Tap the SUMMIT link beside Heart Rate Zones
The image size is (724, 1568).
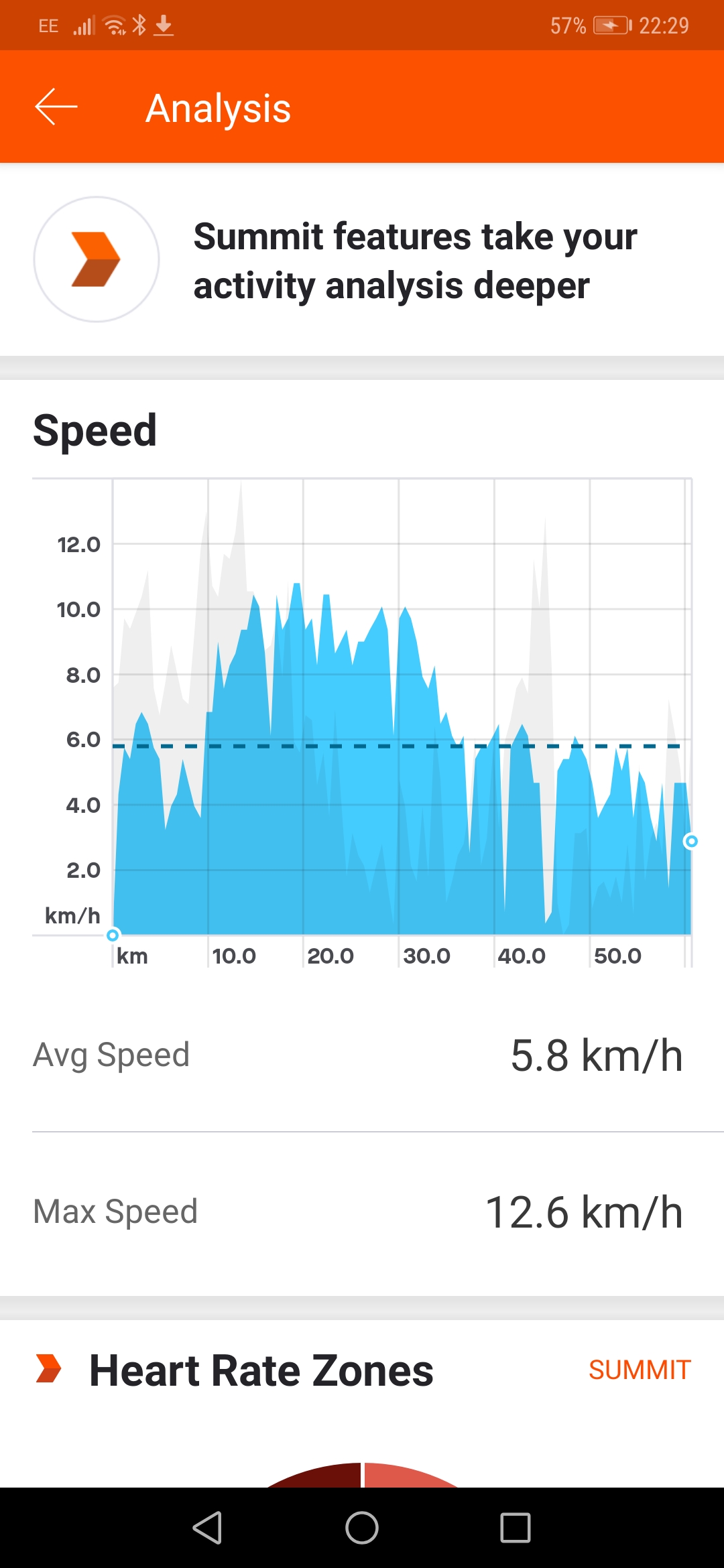(x=639, y=1370)
